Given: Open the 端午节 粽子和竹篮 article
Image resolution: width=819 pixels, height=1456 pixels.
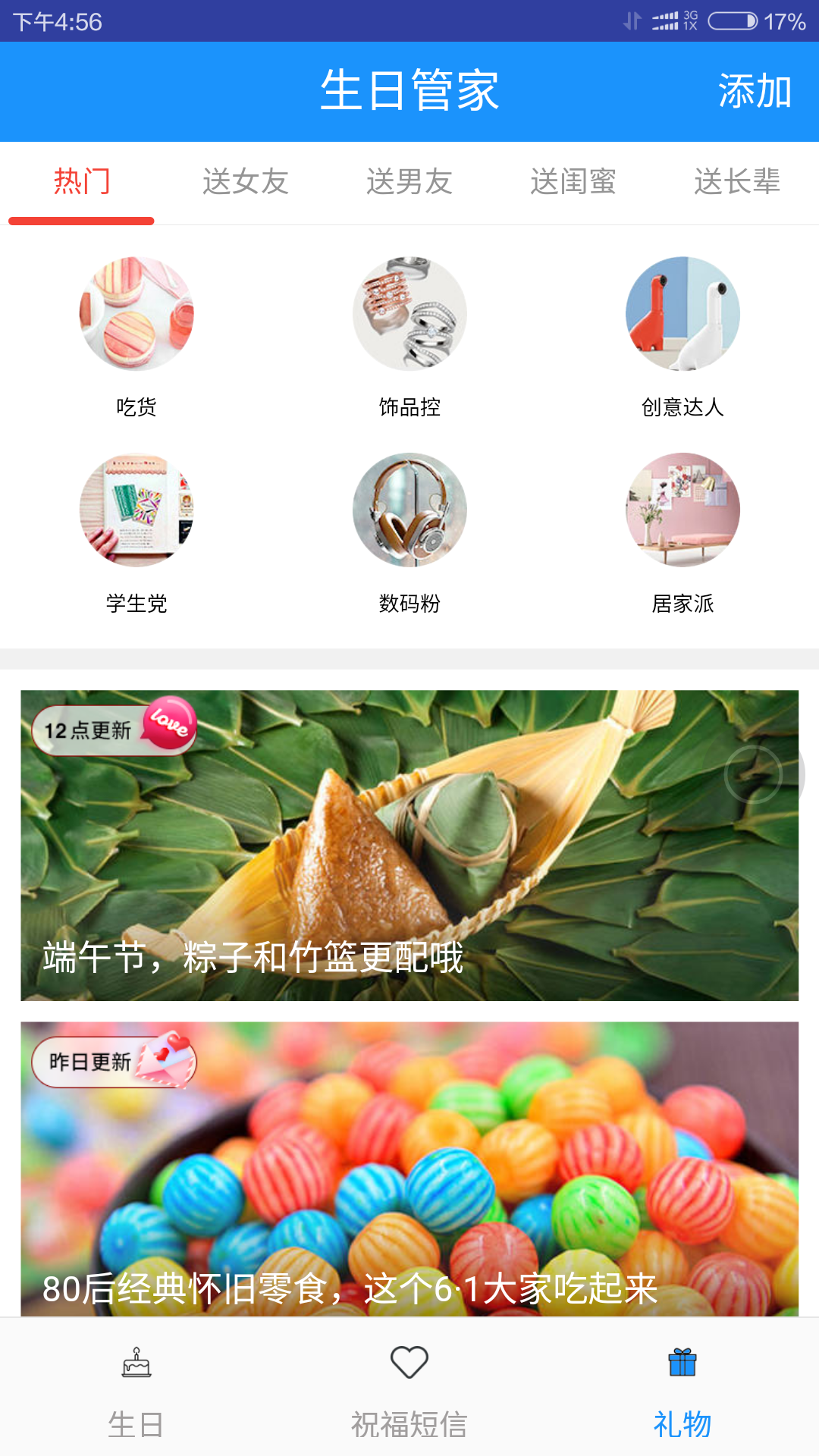Looking at the screenshot, I should click(409, 846).
